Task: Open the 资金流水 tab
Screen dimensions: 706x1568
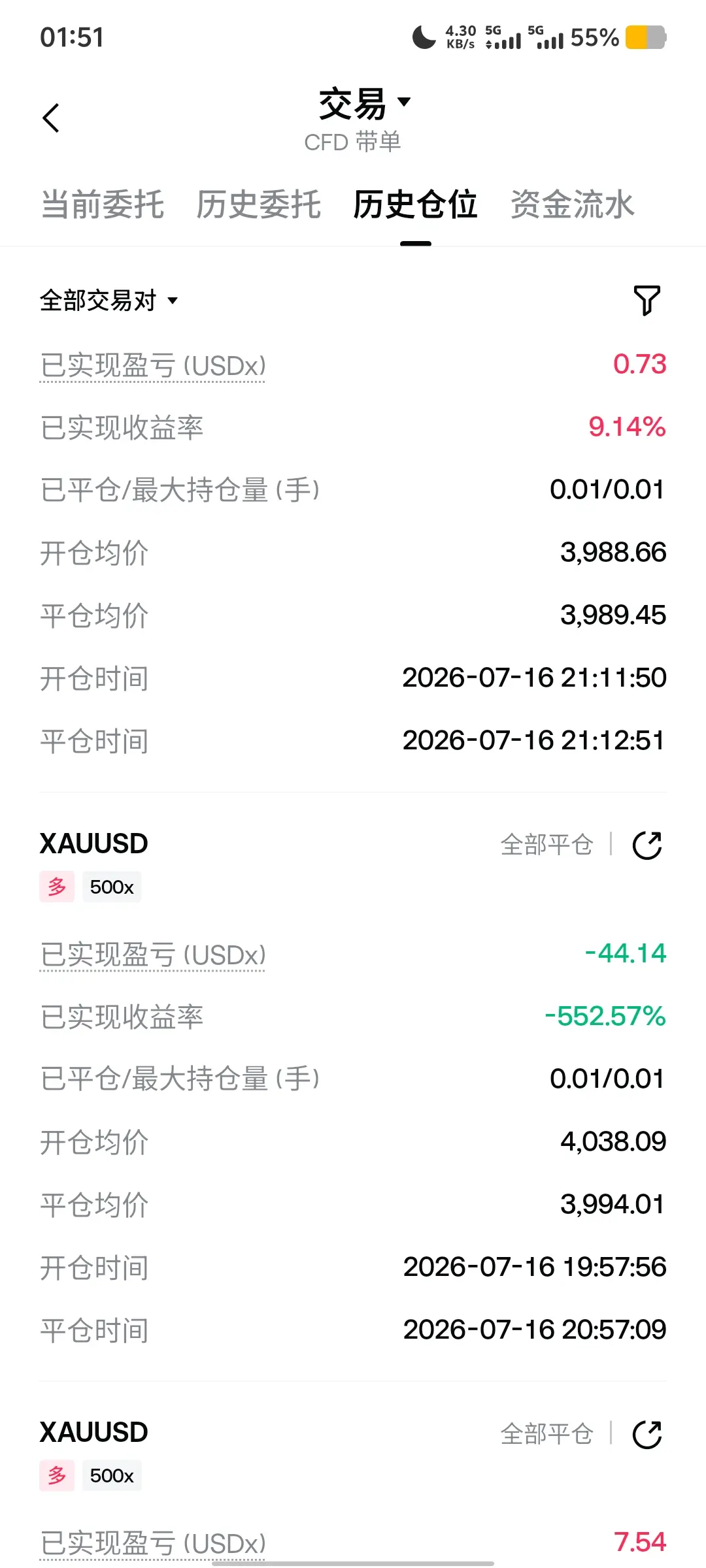Action: point(572,204)
